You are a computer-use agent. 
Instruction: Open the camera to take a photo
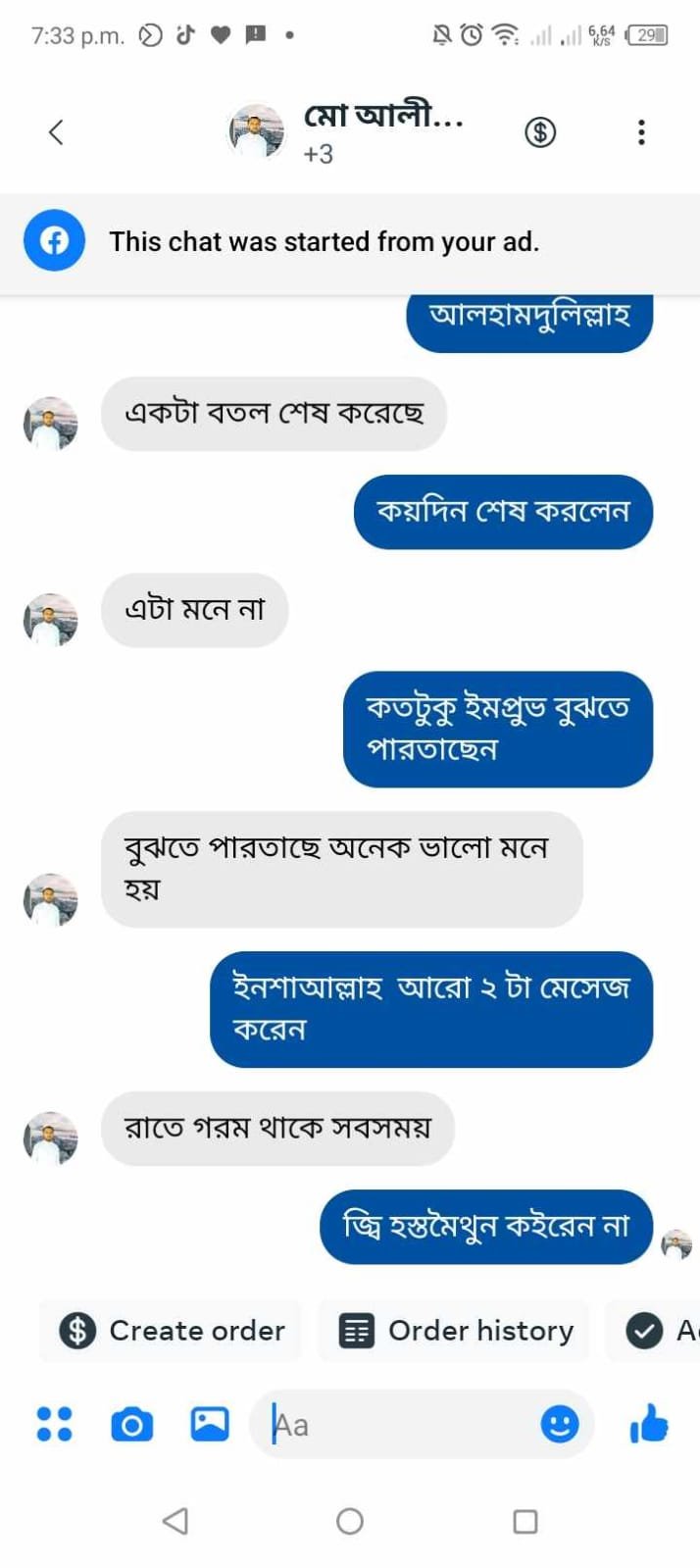(132, 1424)
